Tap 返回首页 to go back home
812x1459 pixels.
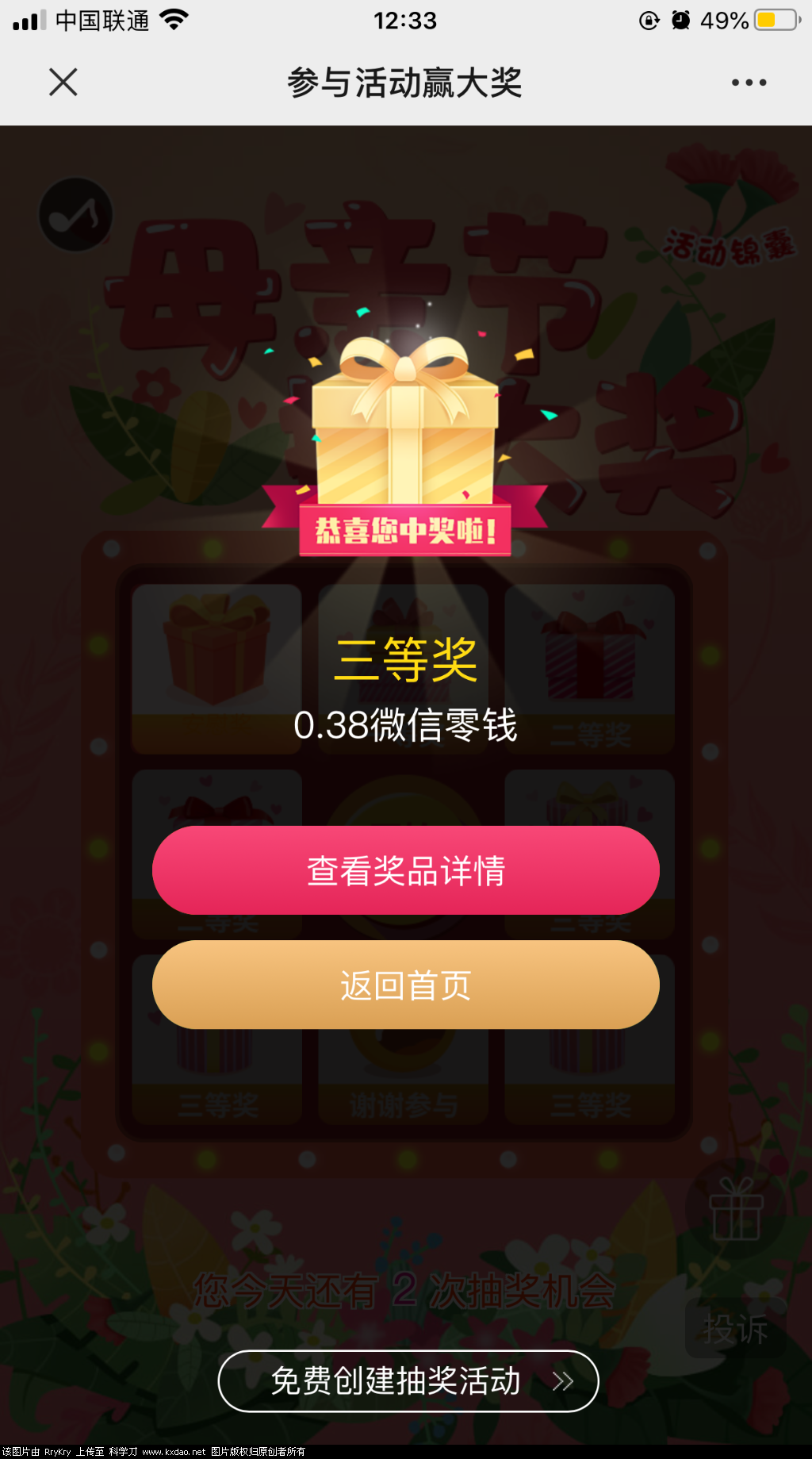(x=406, y=985)
